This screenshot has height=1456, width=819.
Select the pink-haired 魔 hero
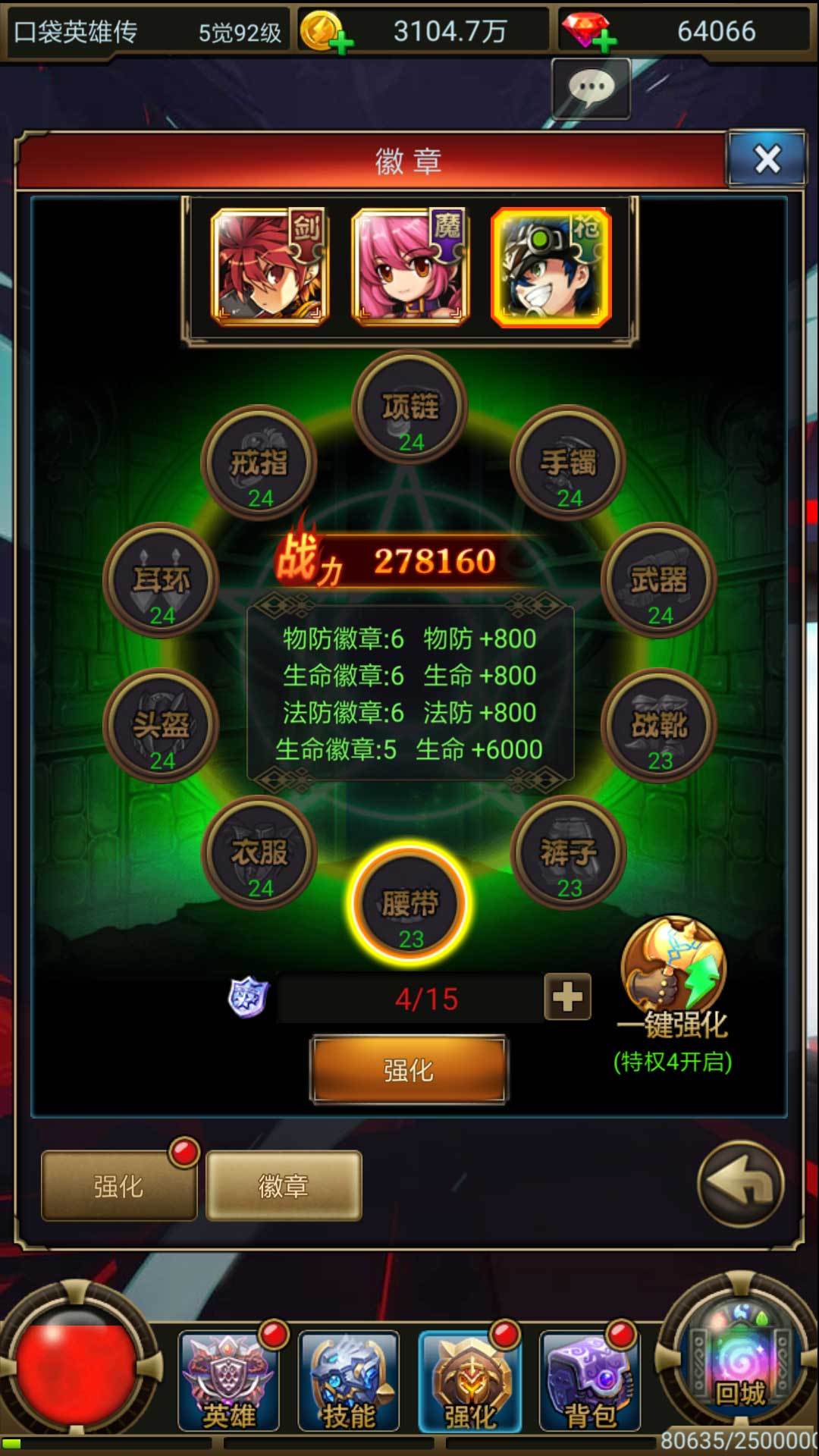(x=410, y=267)
